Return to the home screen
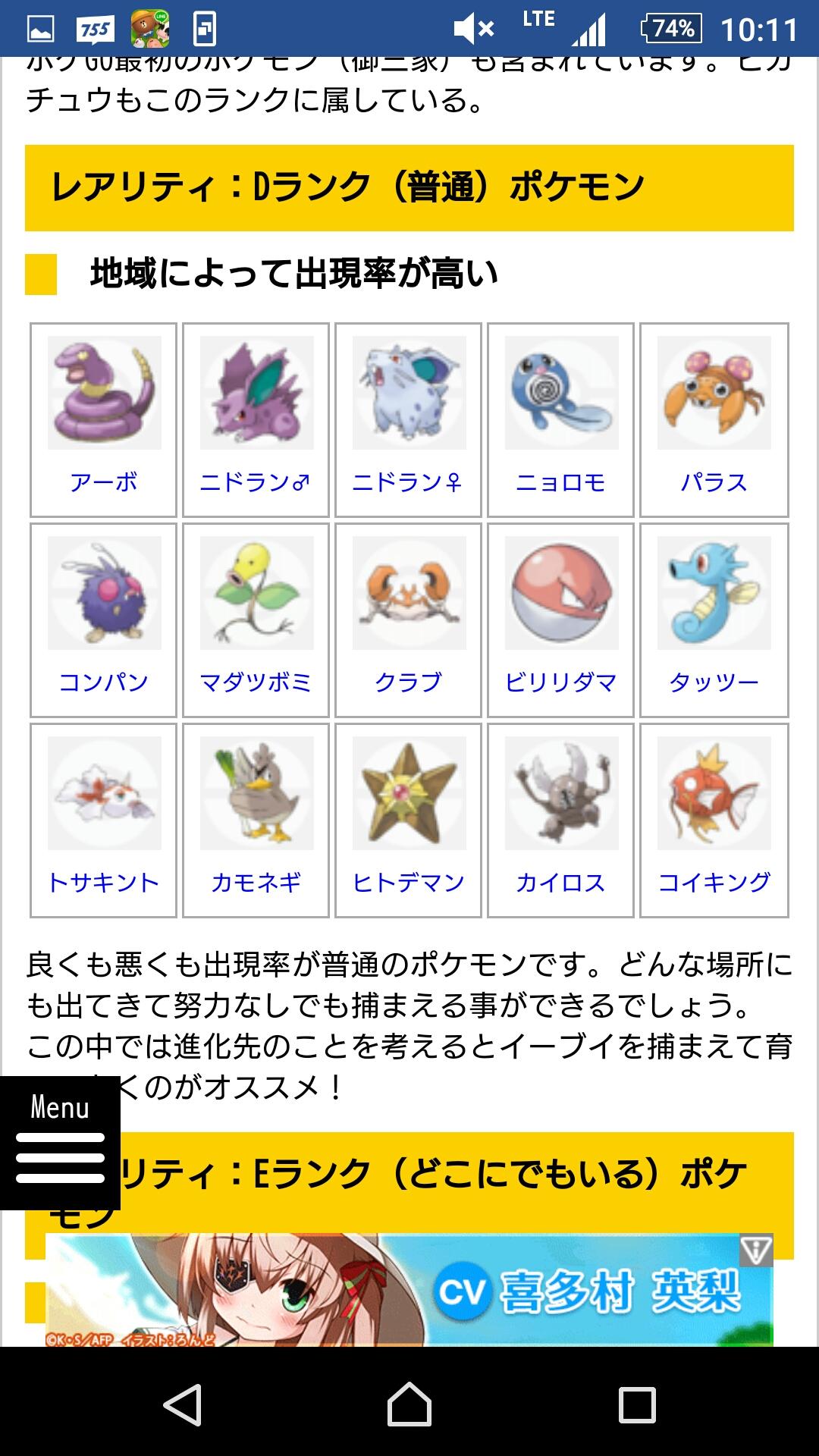This screenshot has width=819, height=1456. point(409,1405)
